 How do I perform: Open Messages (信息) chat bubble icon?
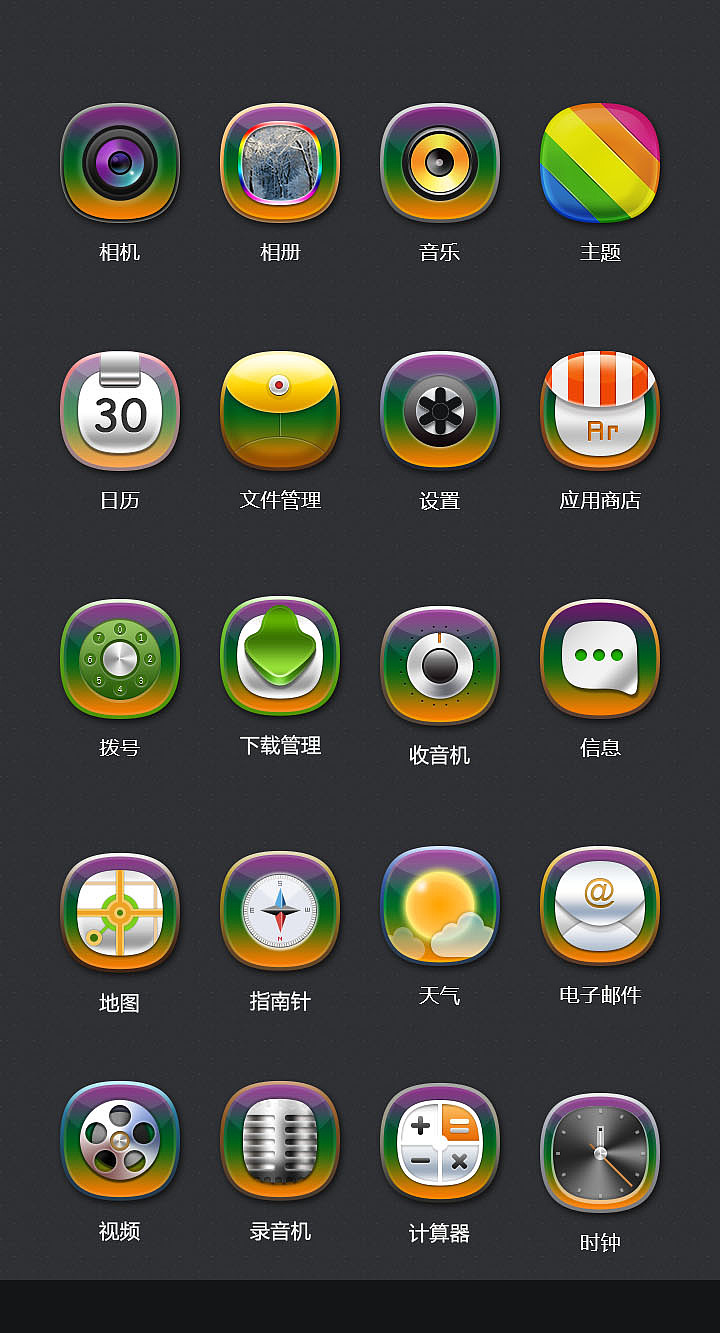(600, 658)
